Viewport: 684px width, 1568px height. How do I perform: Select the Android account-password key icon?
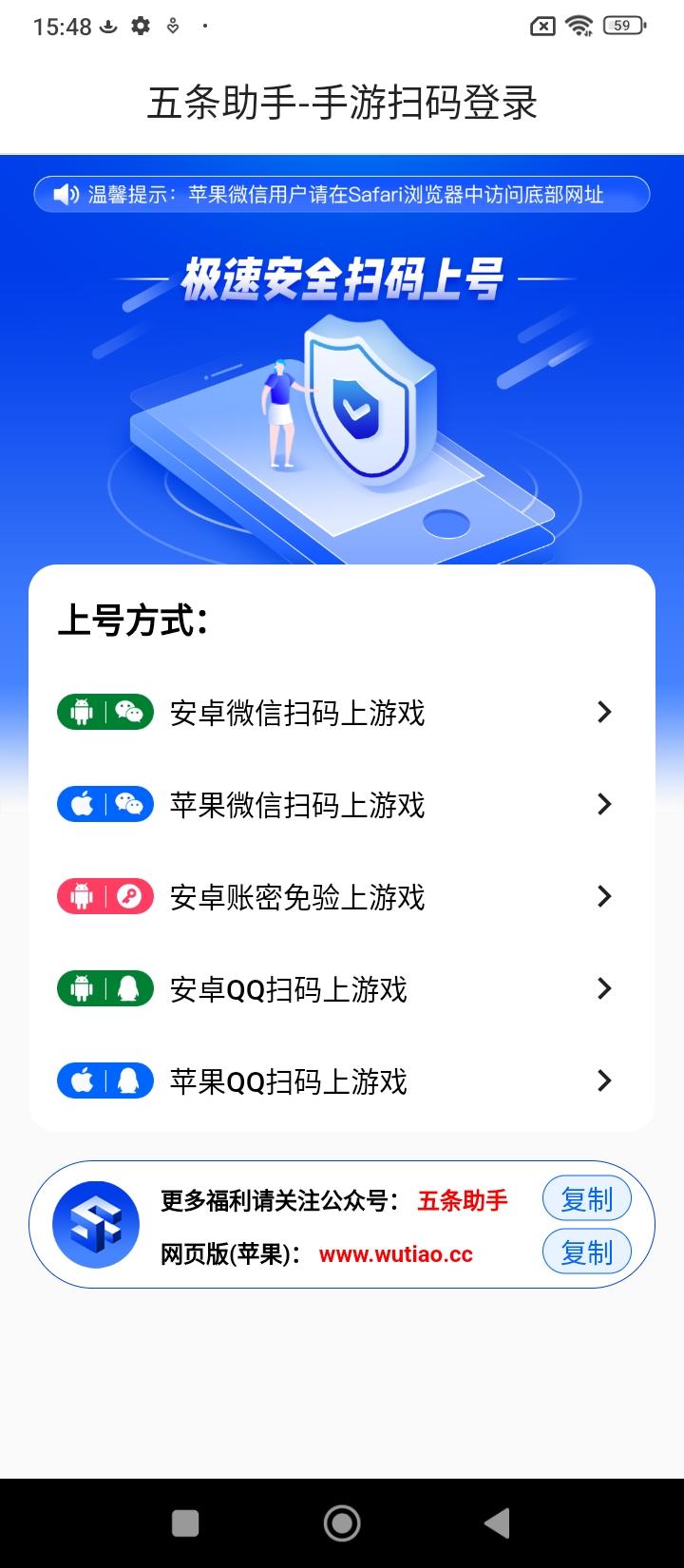click(x=104, y=896)
